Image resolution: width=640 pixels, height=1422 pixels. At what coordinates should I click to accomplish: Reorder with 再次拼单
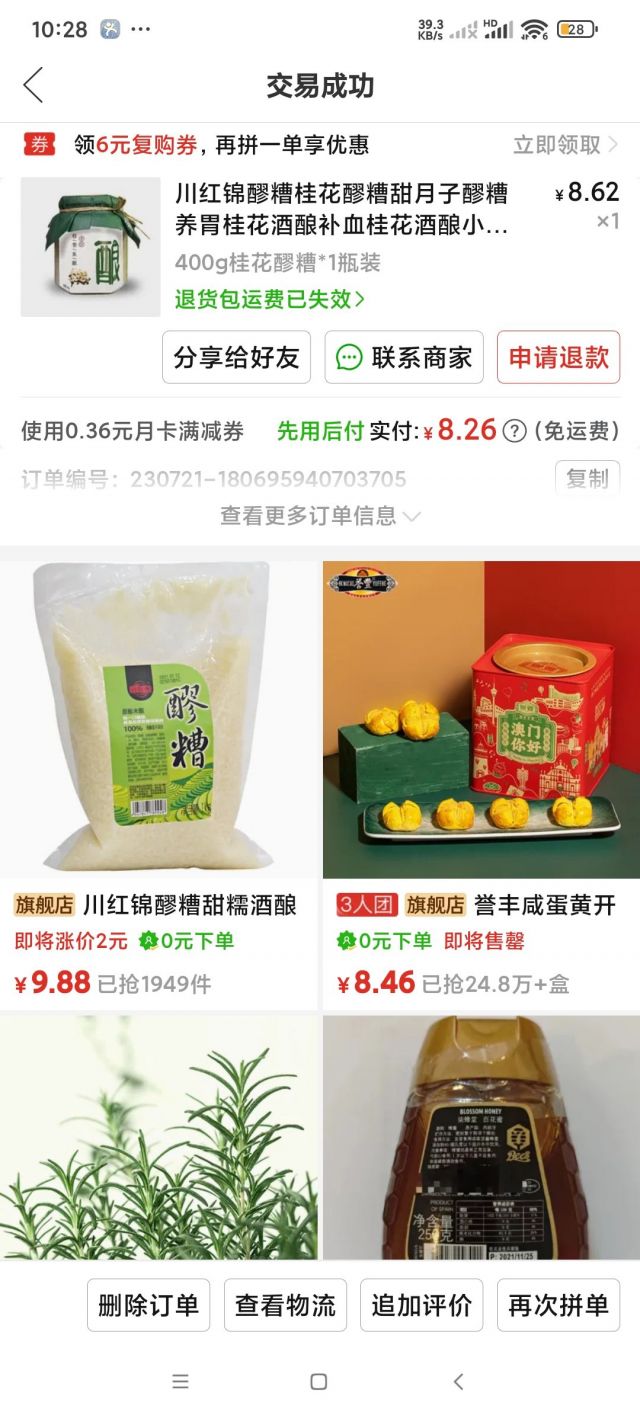[558, 1305]
